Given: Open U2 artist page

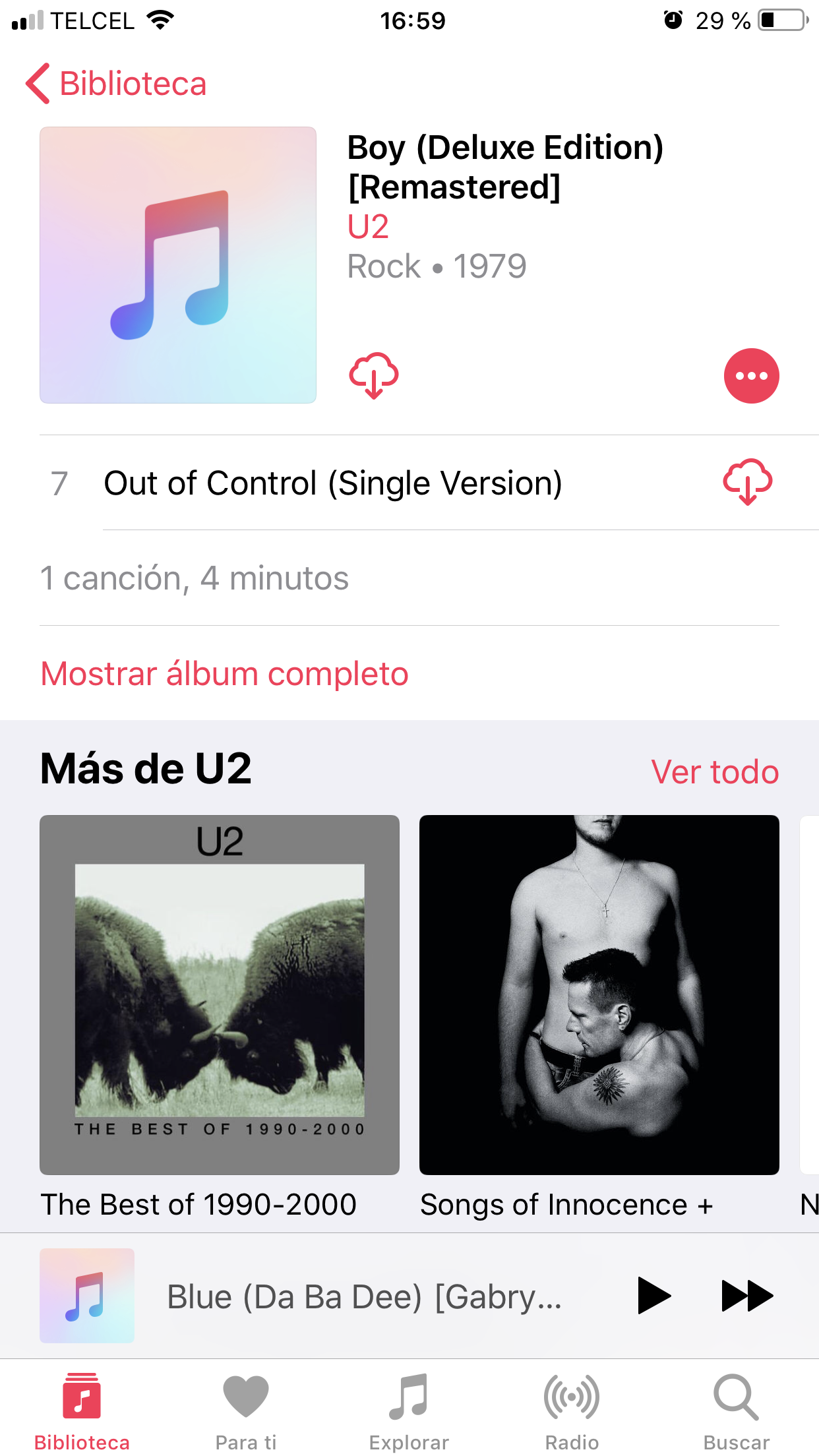Looking at the screenshot, I should [x=368, y=227].
